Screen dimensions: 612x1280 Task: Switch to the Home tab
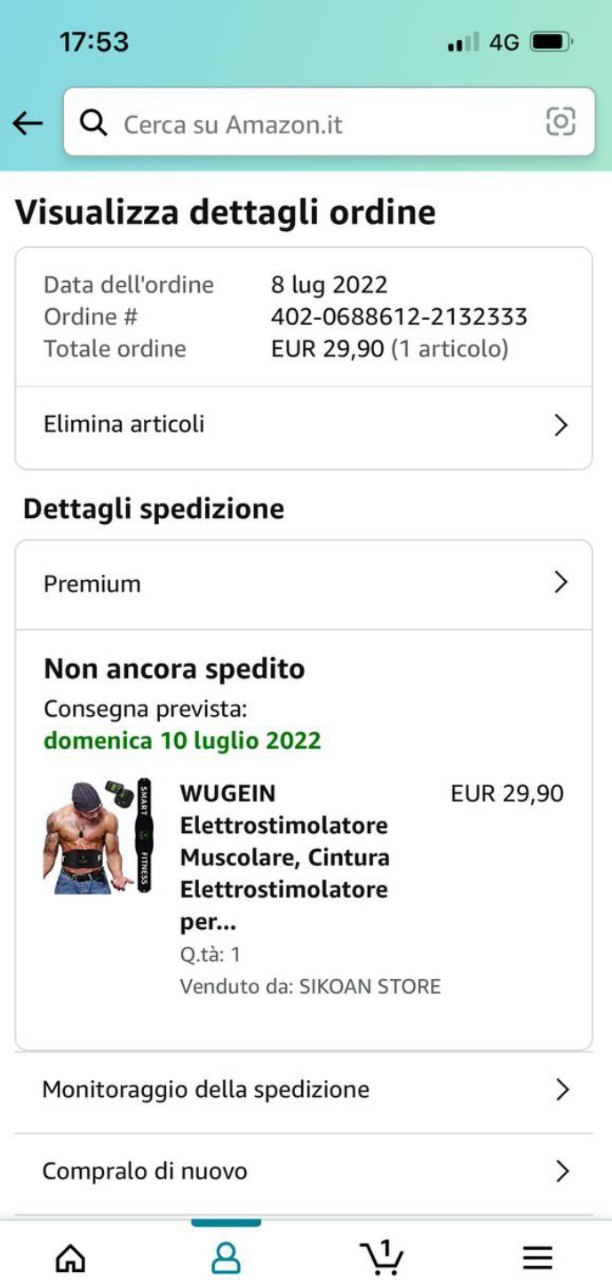click(70, 1257)
